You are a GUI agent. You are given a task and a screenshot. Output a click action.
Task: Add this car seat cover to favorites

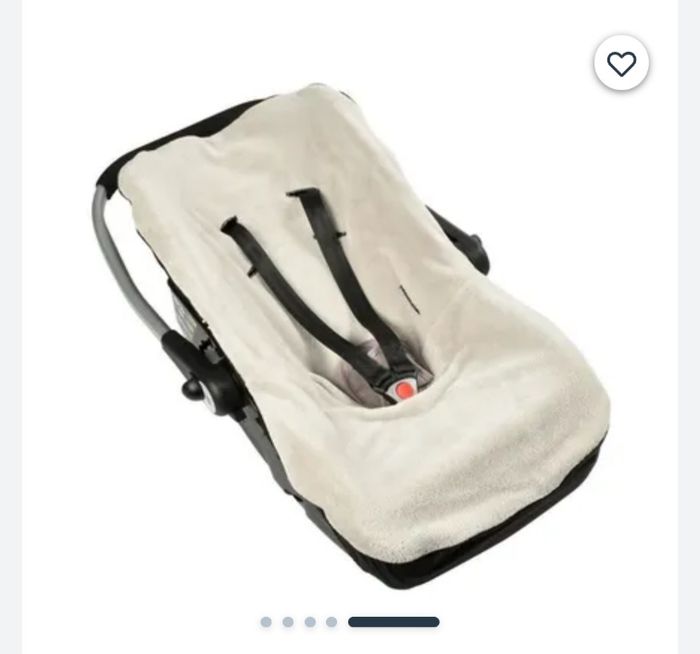tap(621, 64)
